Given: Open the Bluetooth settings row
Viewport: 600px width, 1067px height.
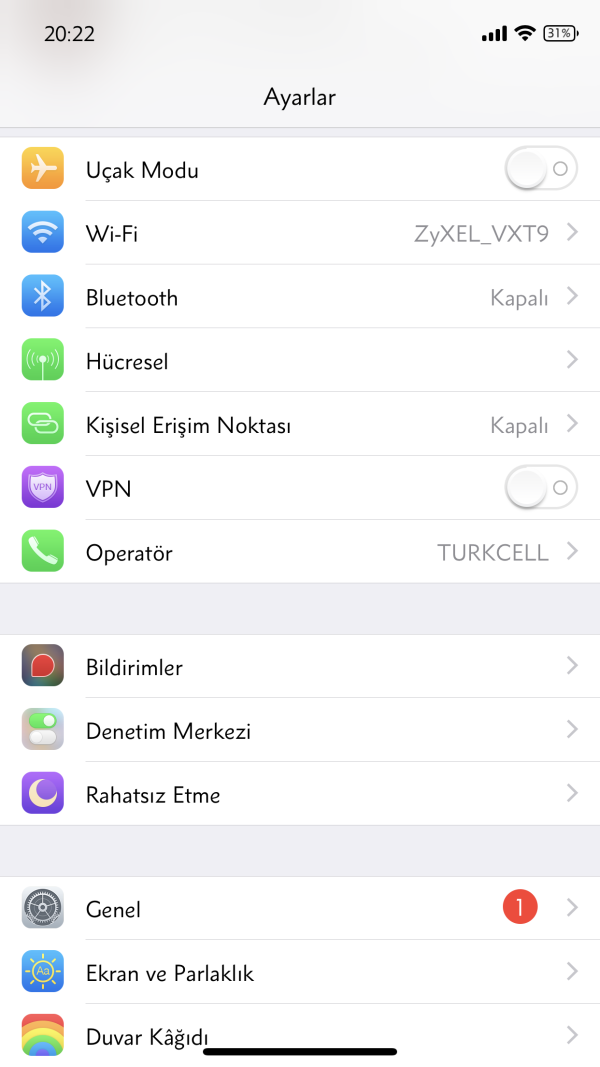Looking at the screenshot, I should click(x=300, y=298).
